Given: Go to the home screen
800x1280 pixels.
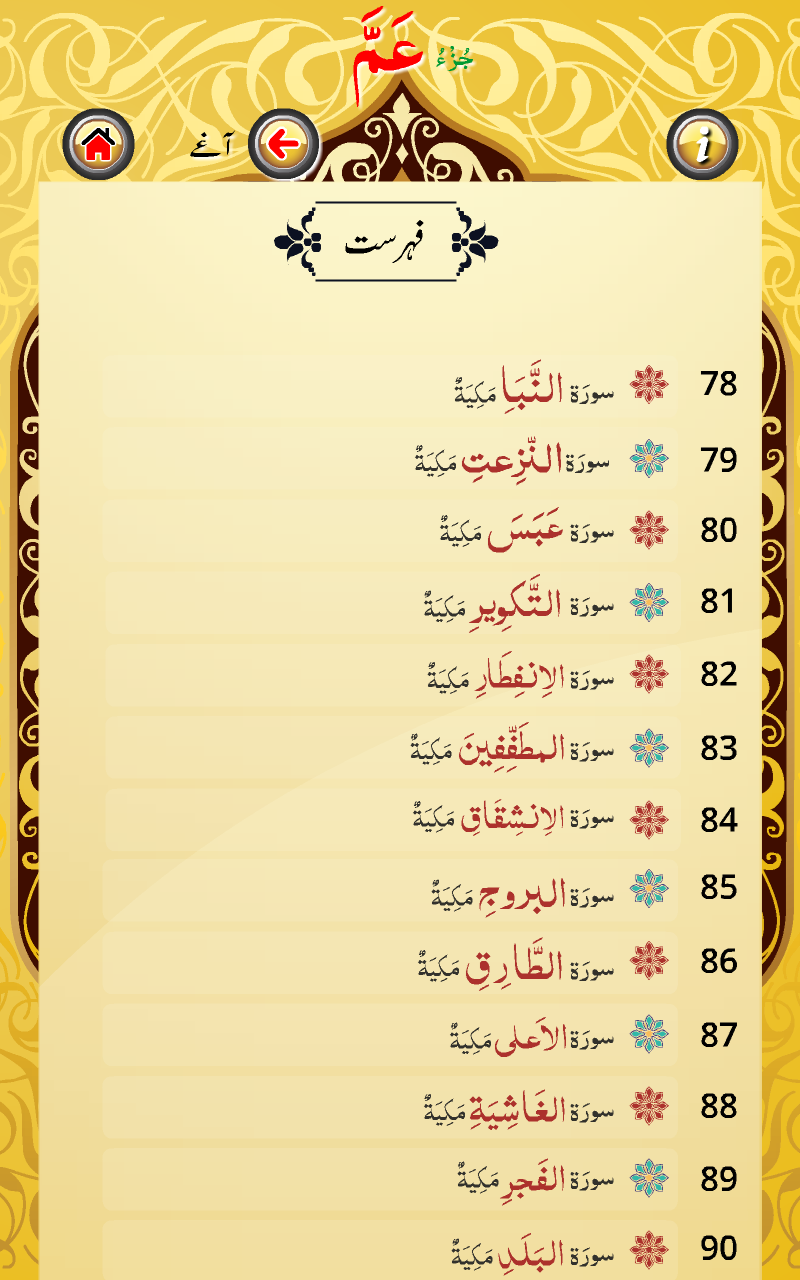Looking at the screenshot, I should coord(97,145).
